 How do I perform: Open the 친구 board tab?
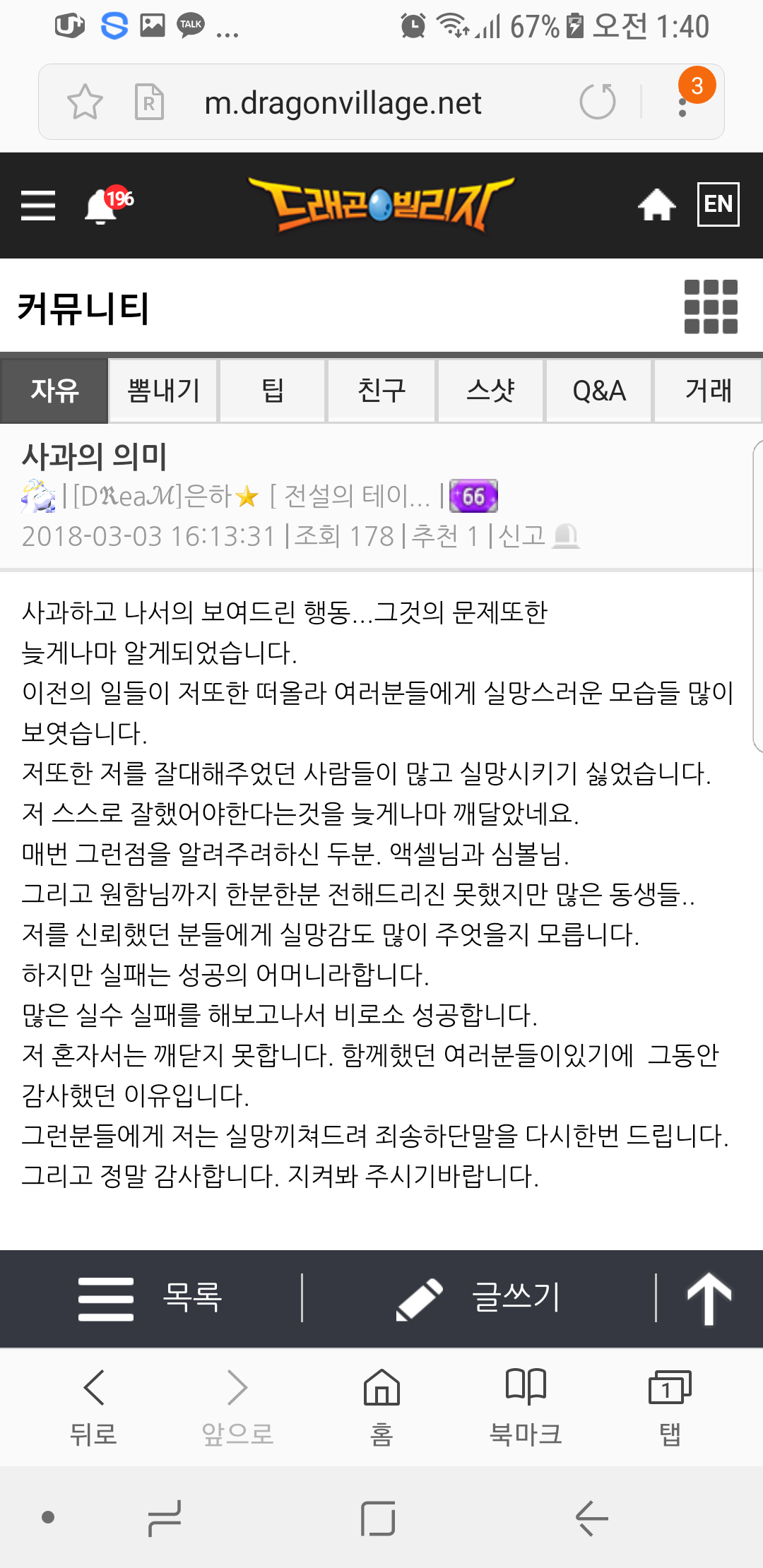pos(381,391)
